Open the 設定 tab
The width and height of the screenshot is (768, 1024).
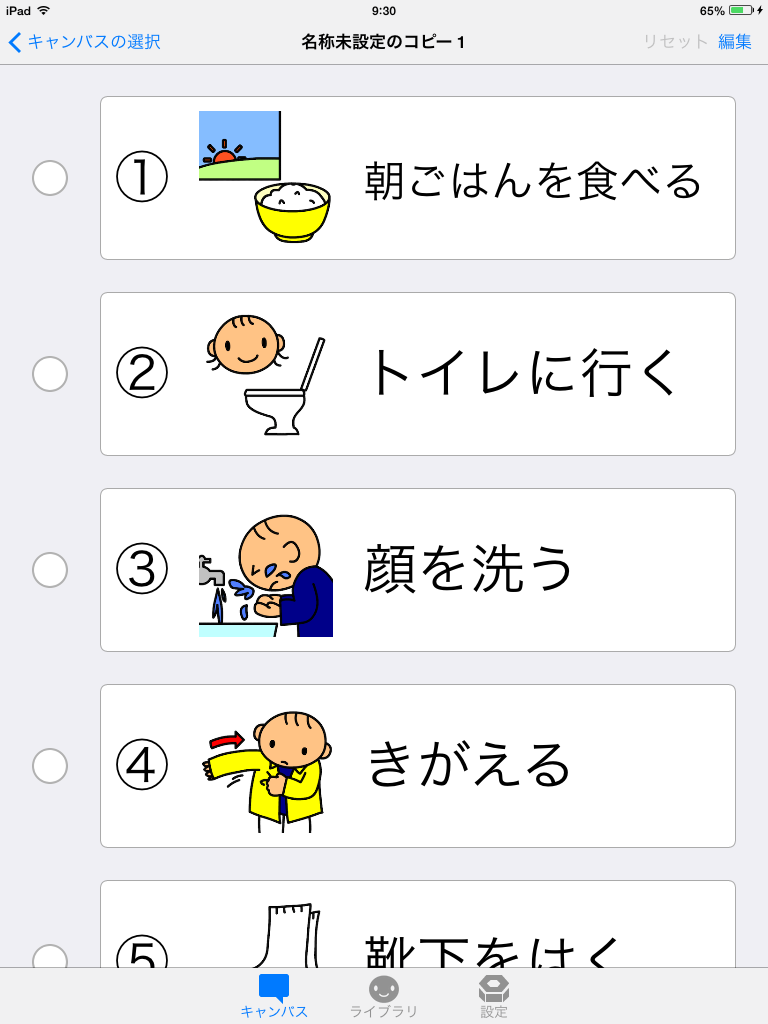[494, 997]
